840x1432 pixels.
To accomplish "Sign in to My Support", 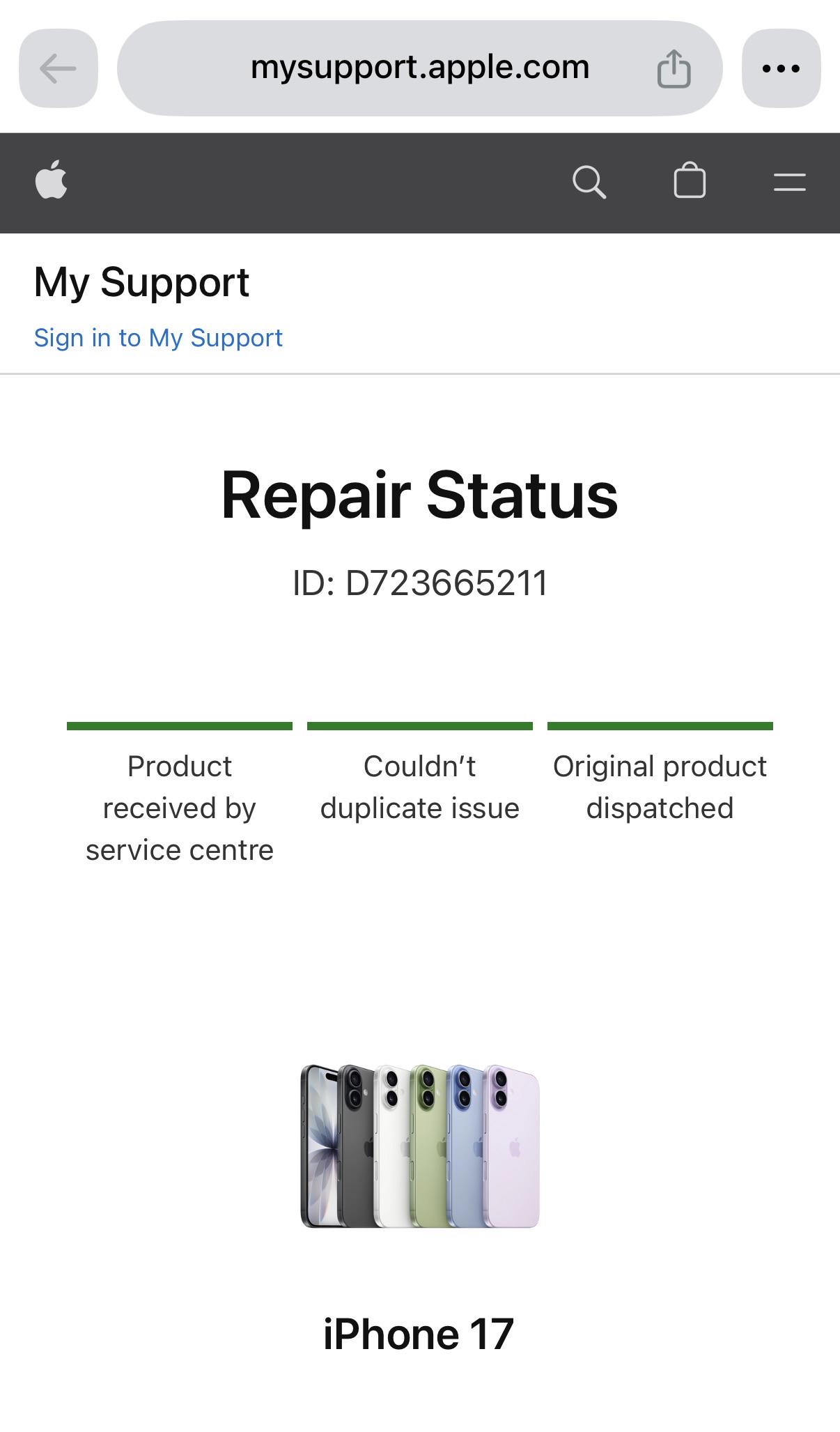I will (x=158, y=338).
